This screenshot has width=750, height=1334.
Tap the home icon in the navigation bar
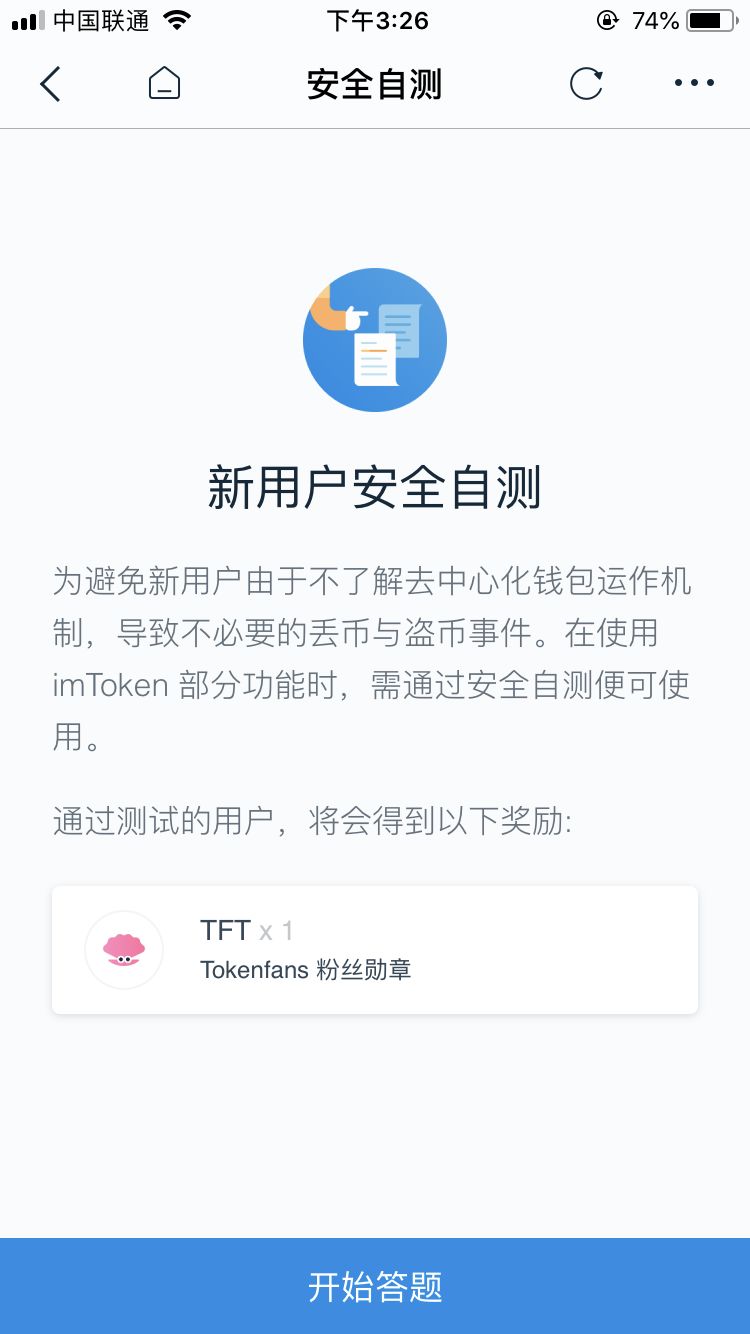[x=162, y=84]
